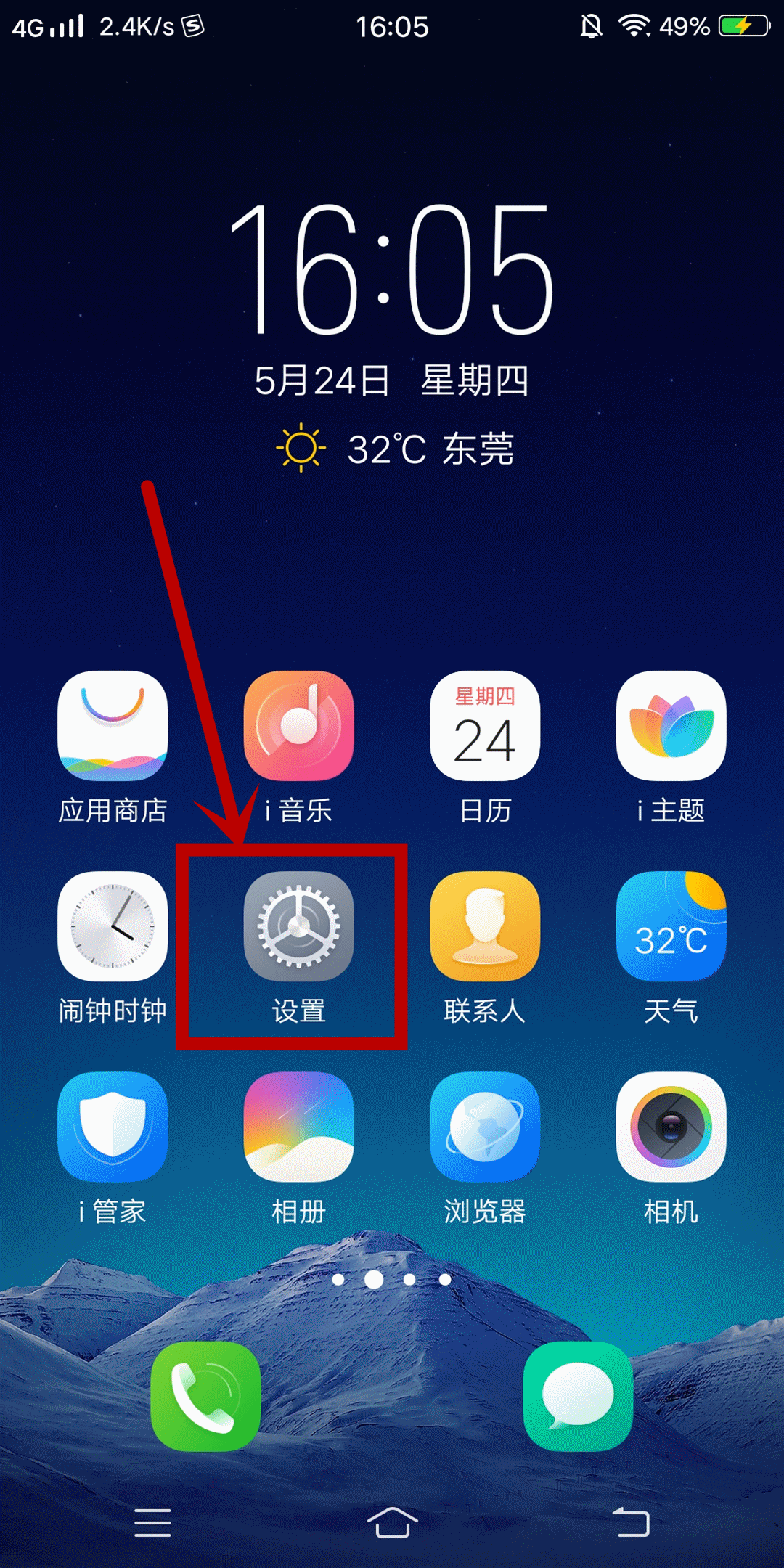This screenshot has width=784, height=1568.
Task: Open the 32°C 东莞 weather widget
Action: tap(396, 449)
